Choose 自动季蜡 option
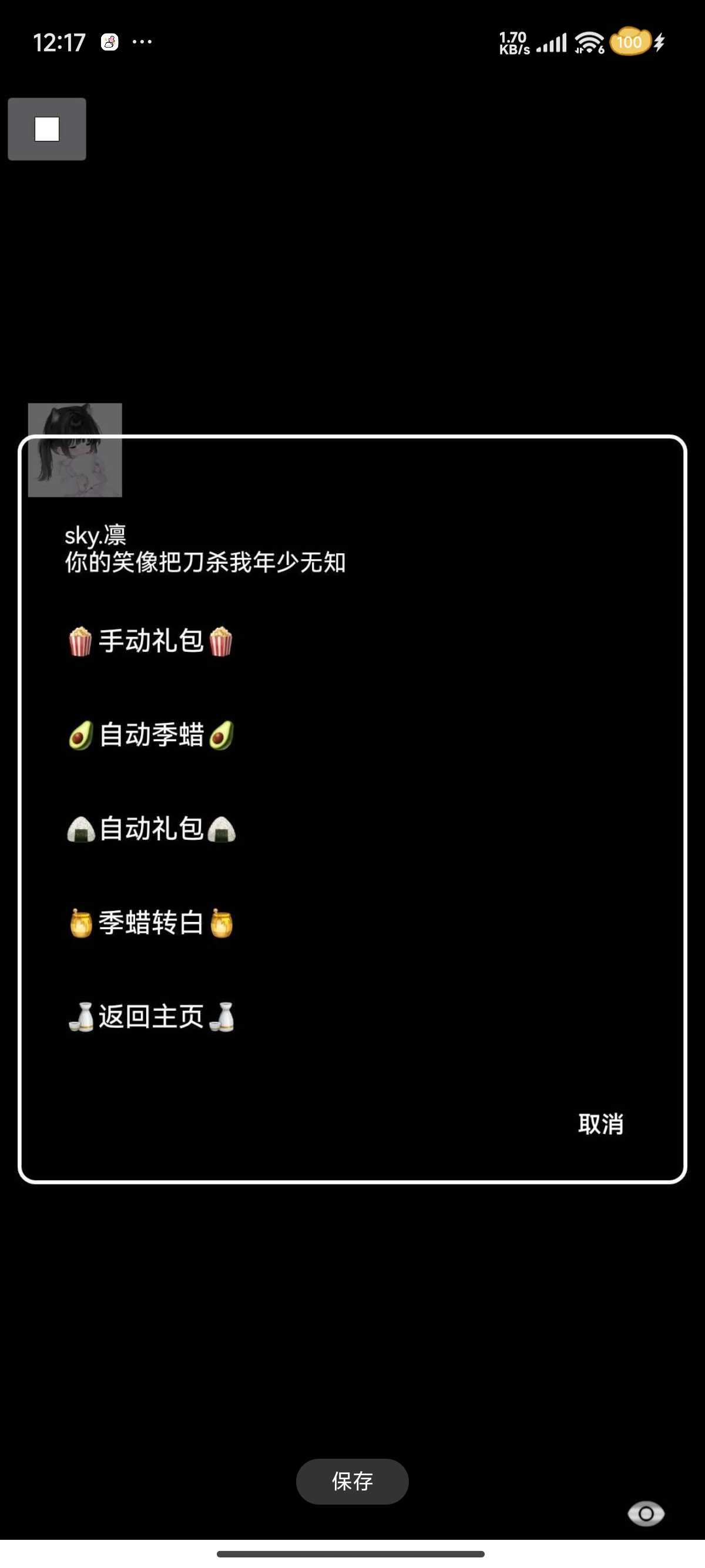The width and height of the screenshot is (705, 1568). (x=150, y=735)
